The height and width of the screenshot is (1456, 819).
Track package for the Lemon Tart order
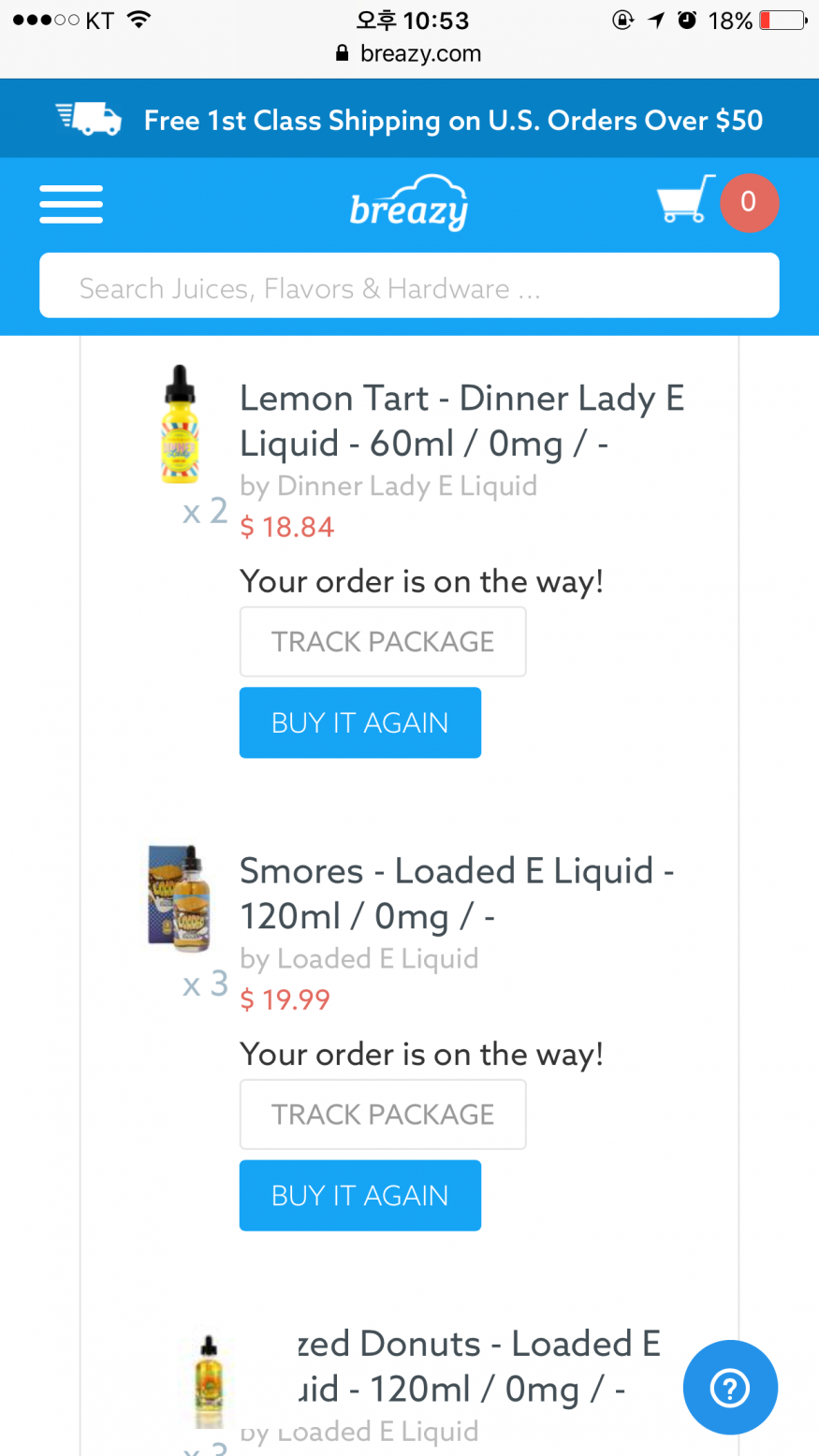[382, 642]
